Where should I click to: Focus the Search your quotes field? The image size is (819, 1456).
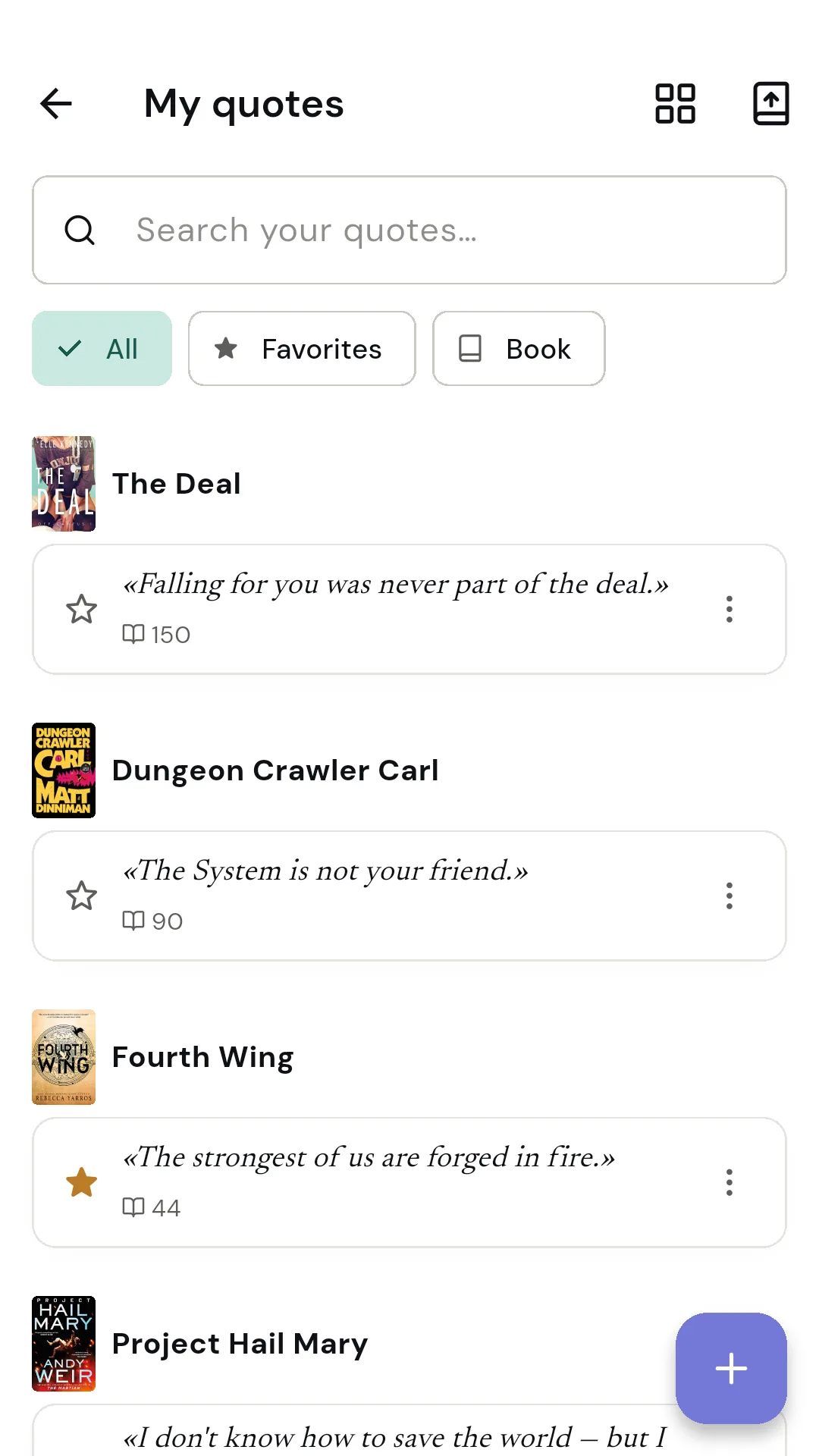[409, 230]
